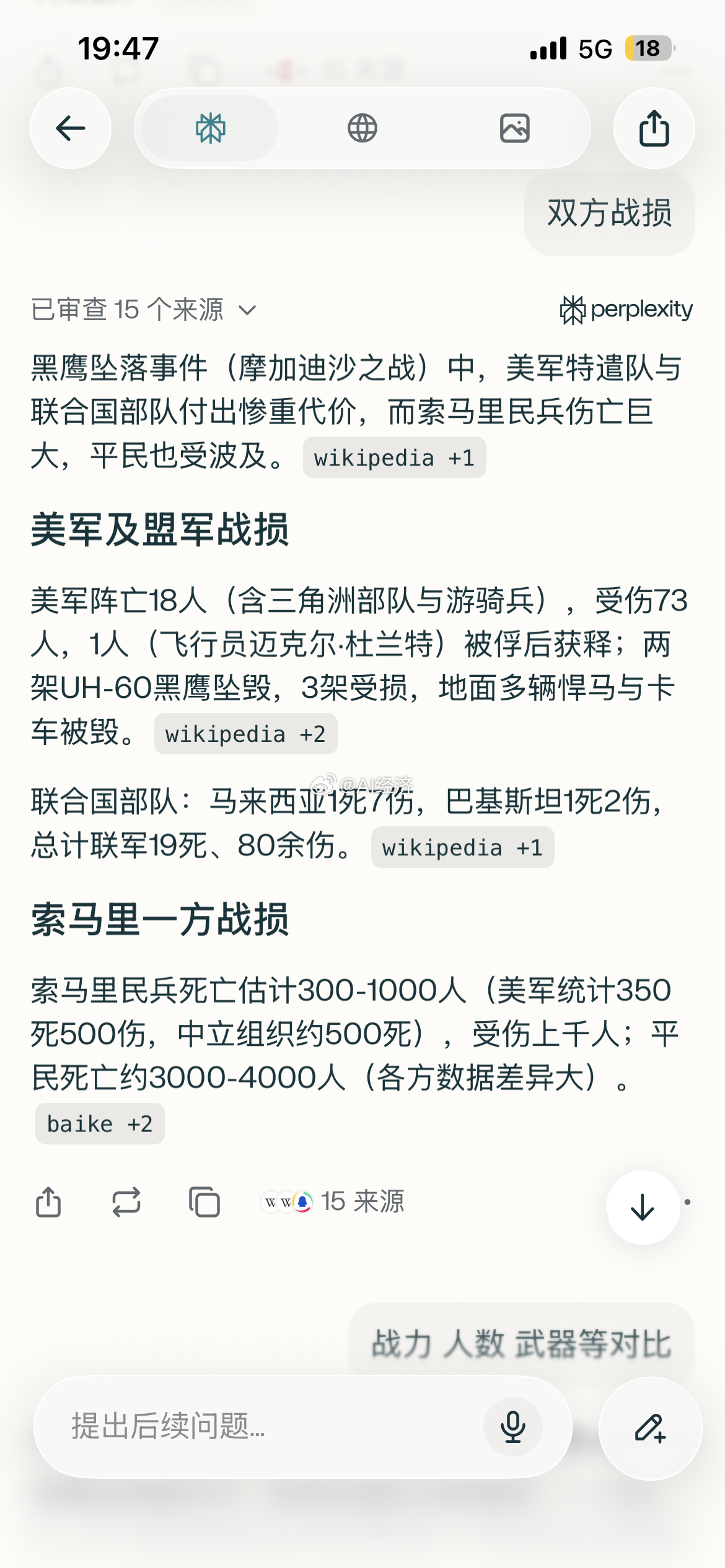Start a new question with the compose icon
Image resolution: width=725 pixels, height=1568 pixels.
point(648,1428)
